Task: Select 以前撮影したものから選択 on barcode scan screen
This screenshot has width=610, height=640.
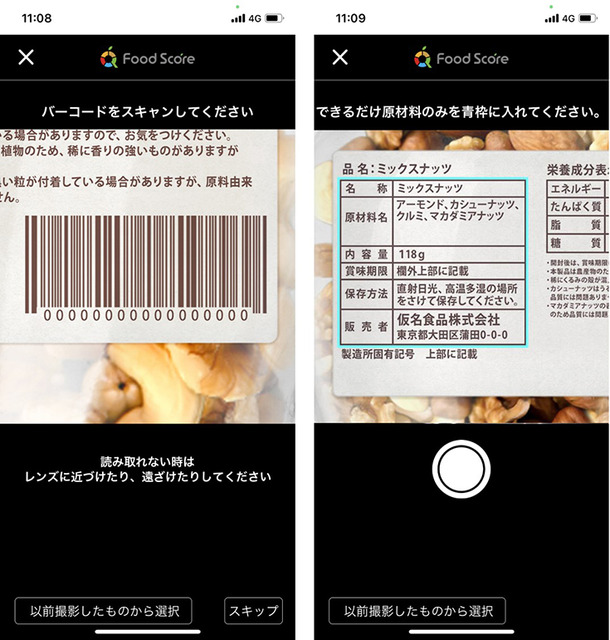Action: (104, 611)
